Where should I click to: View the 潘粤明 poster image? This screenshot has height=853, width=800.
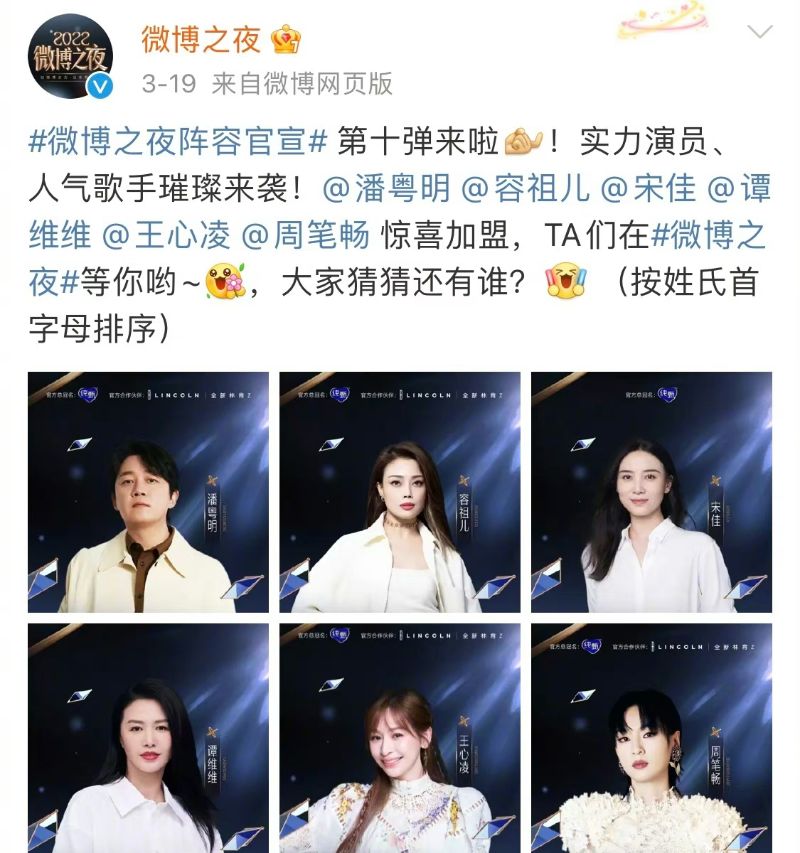(x=148, y=492)
